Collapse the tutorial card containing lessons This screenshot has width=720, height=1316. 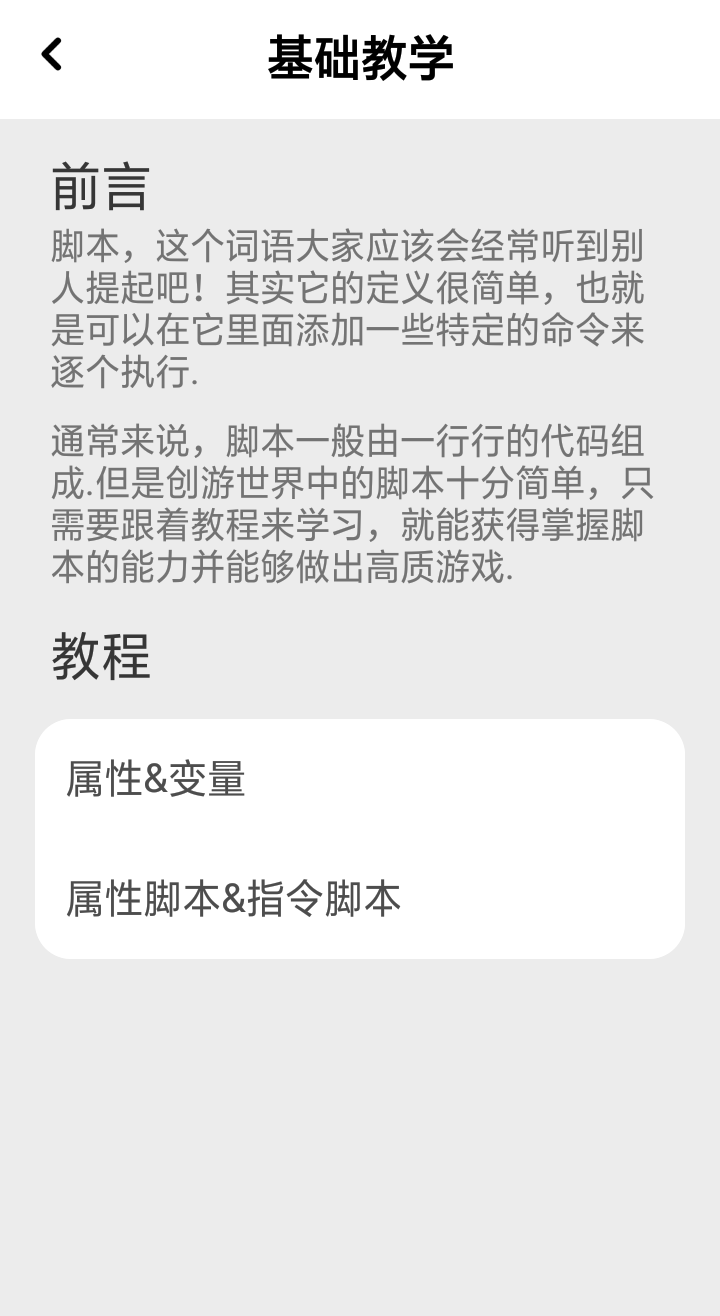coord(360,840)
